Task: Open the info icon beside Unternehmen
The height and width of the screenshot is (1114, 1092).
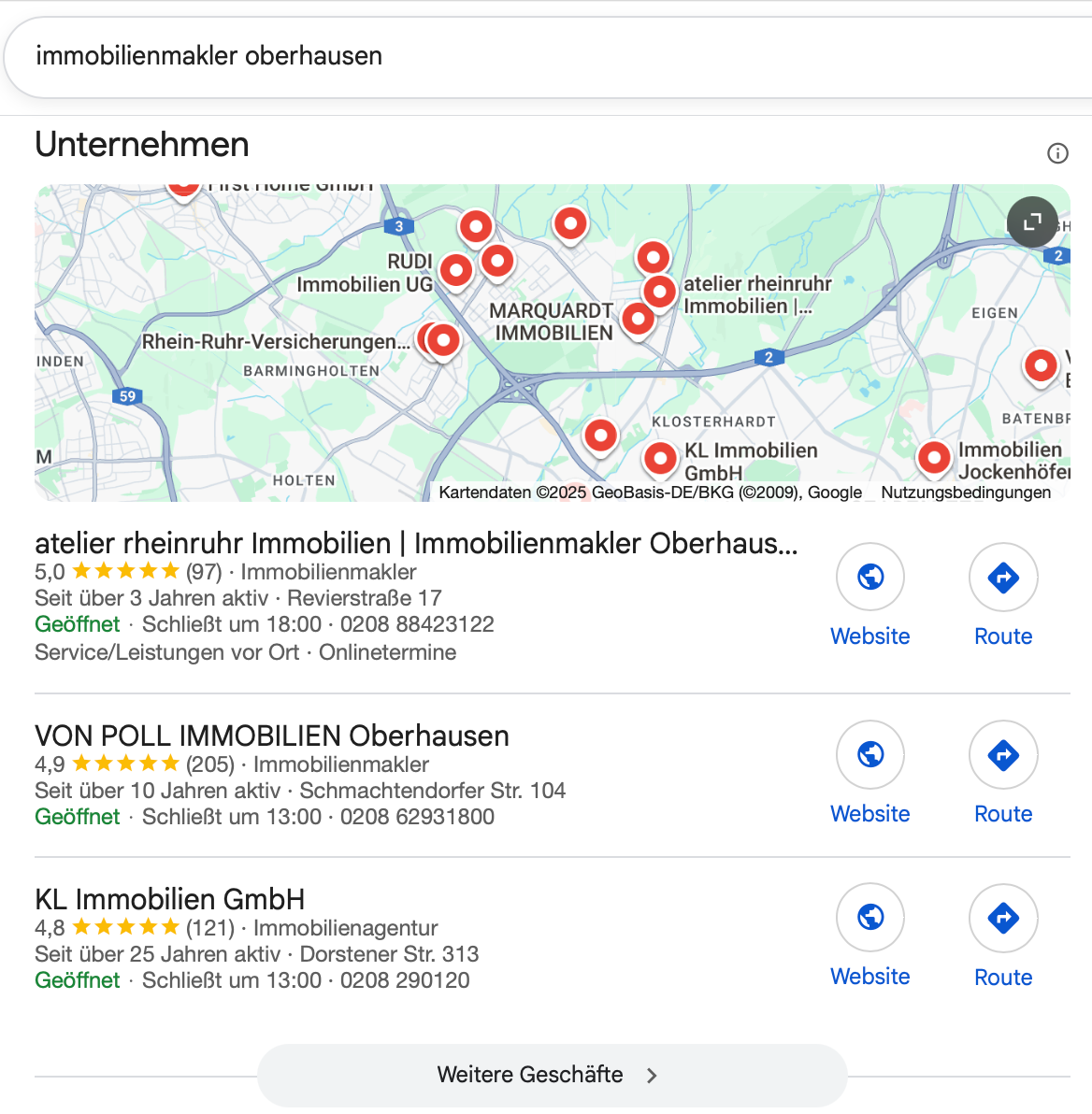Action: (x=1057, y=153)
